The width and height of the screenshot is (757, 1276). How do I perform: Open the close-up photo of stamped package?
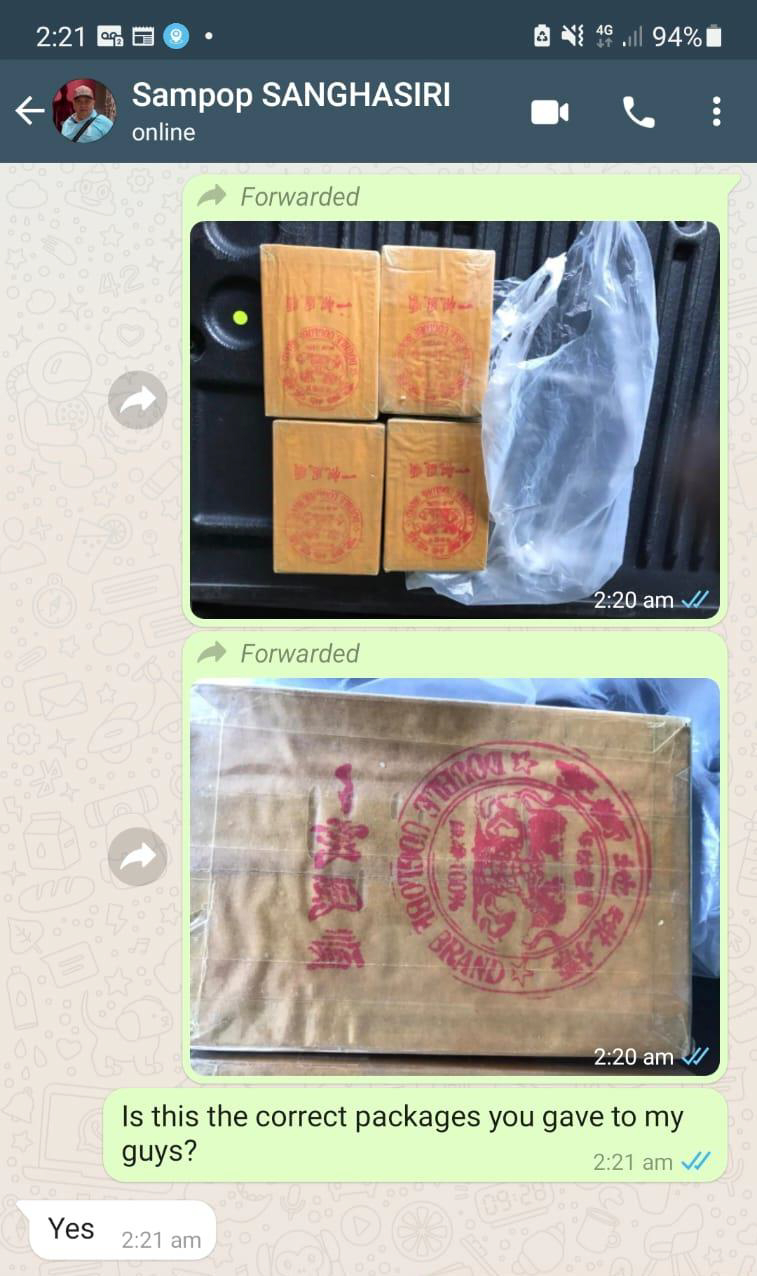tap(454, 876)
